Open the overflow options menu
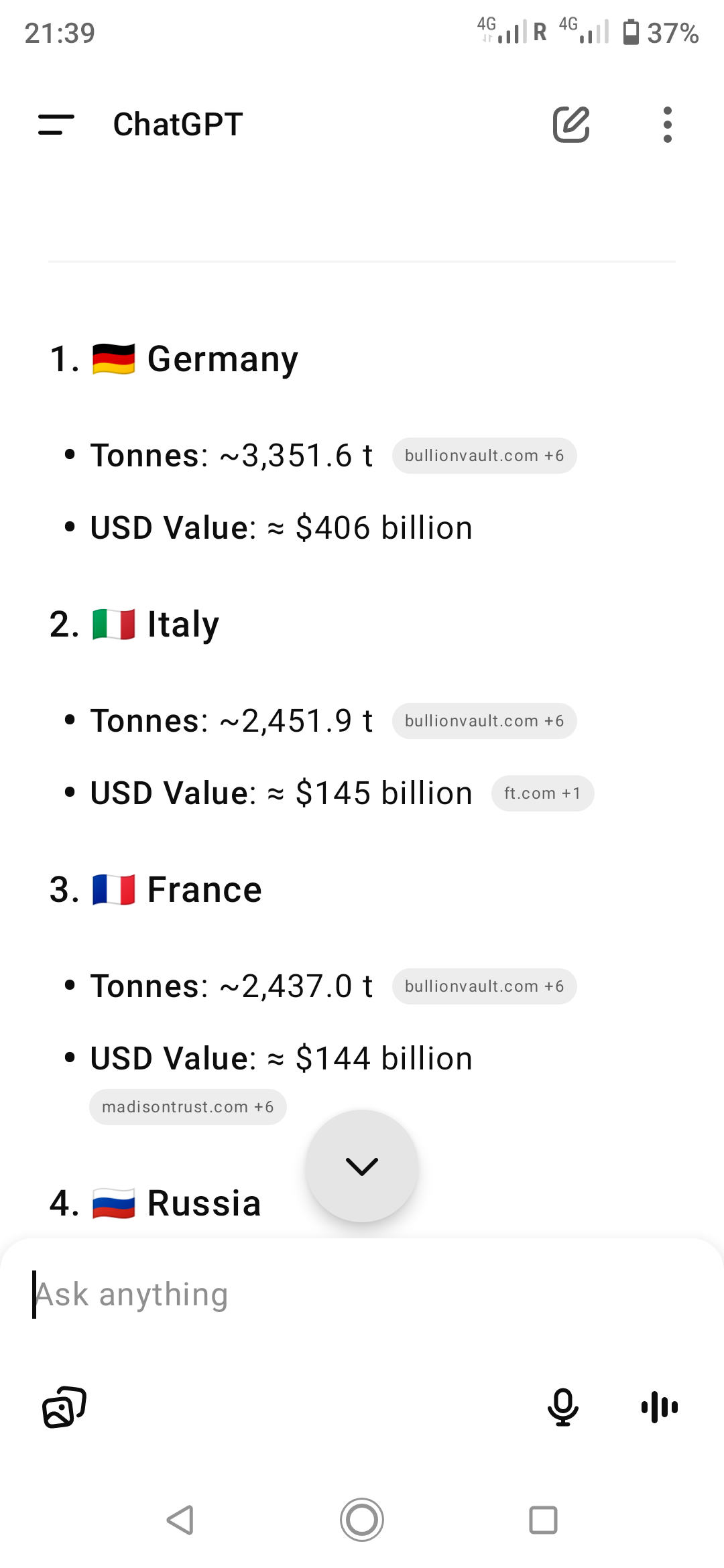The image size is (724, 1568). 667,125
